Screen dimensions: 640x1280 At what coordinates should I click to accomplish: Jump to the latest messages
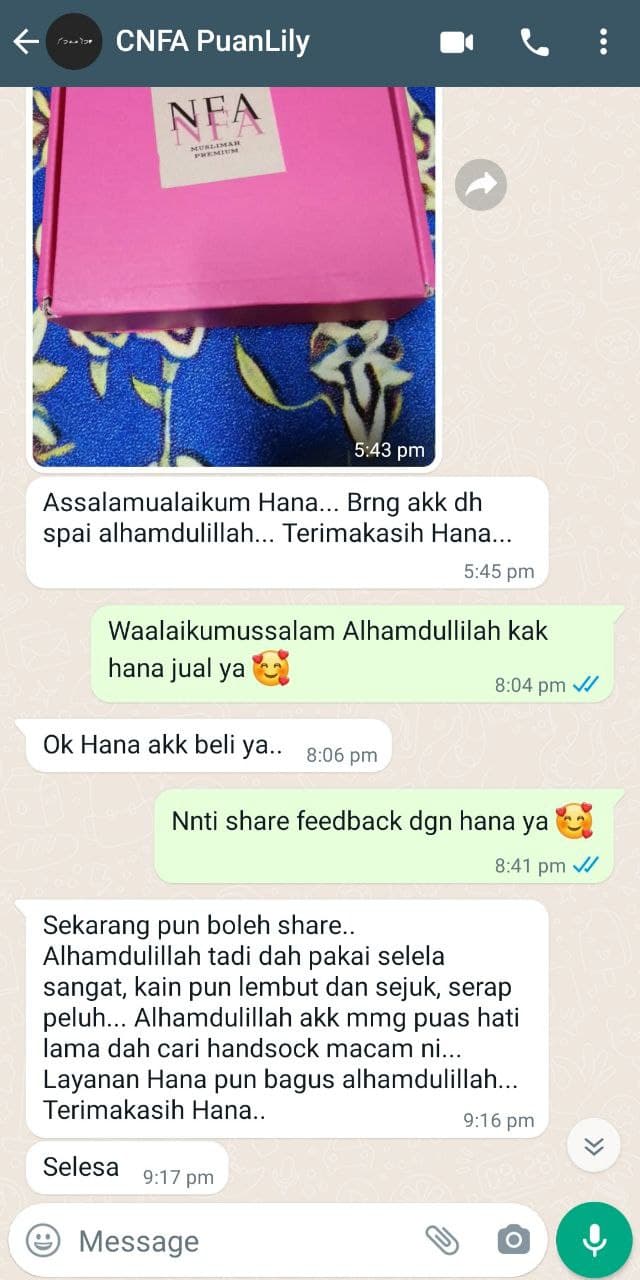click(594, 1145)
